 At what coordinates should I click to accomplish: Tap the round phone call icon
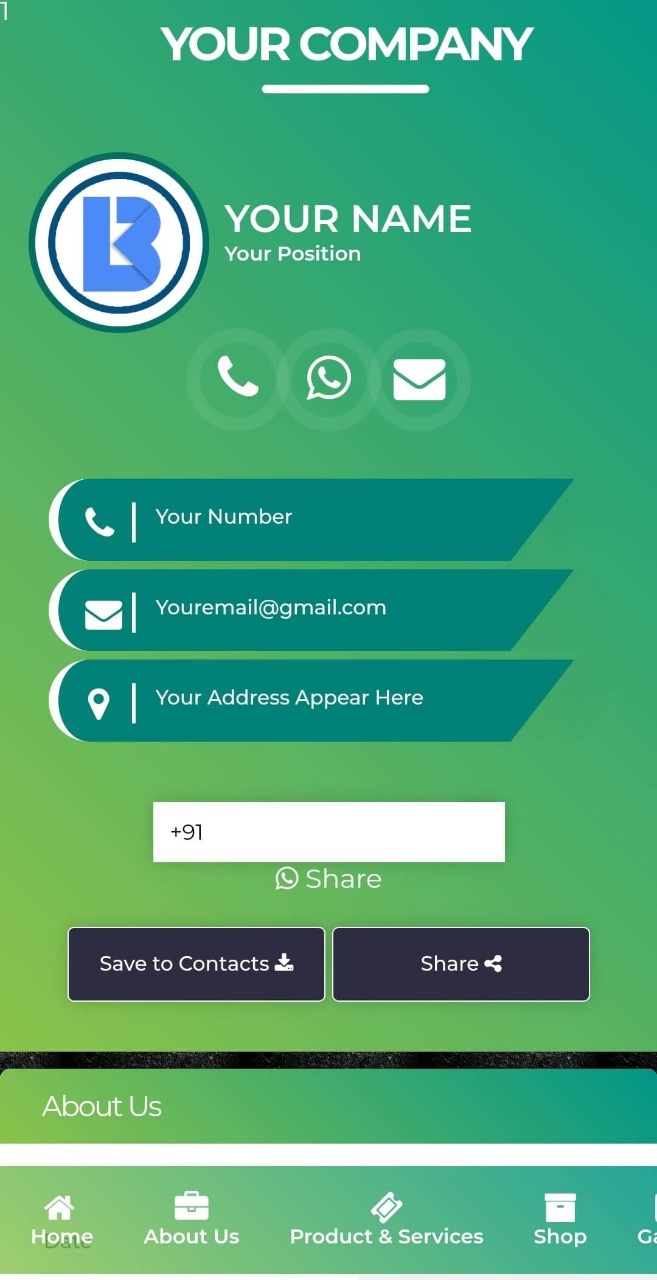click(238, 379)
